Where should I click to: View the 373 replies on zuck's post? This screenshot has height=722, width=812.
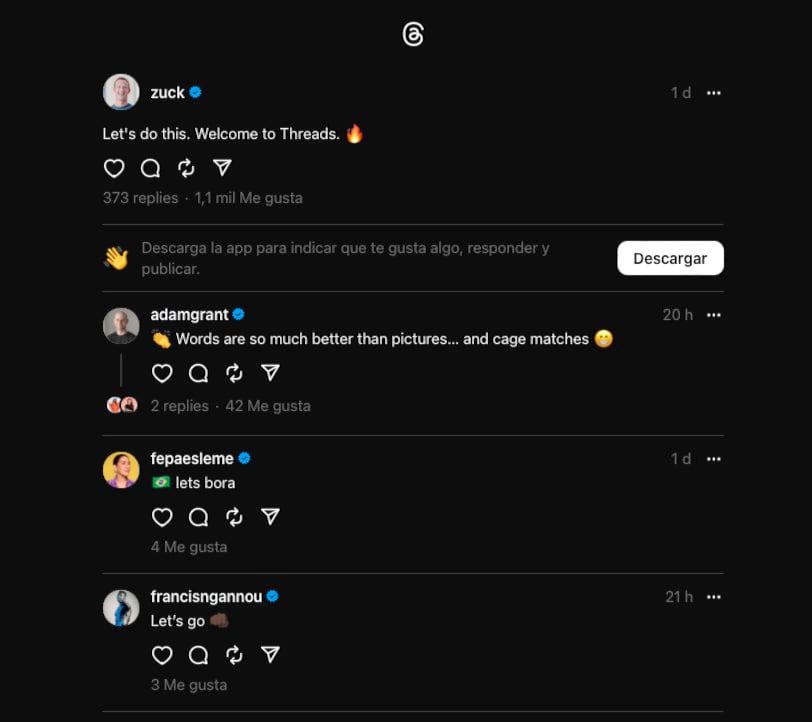pyautogui.click(x=140, y=198)
